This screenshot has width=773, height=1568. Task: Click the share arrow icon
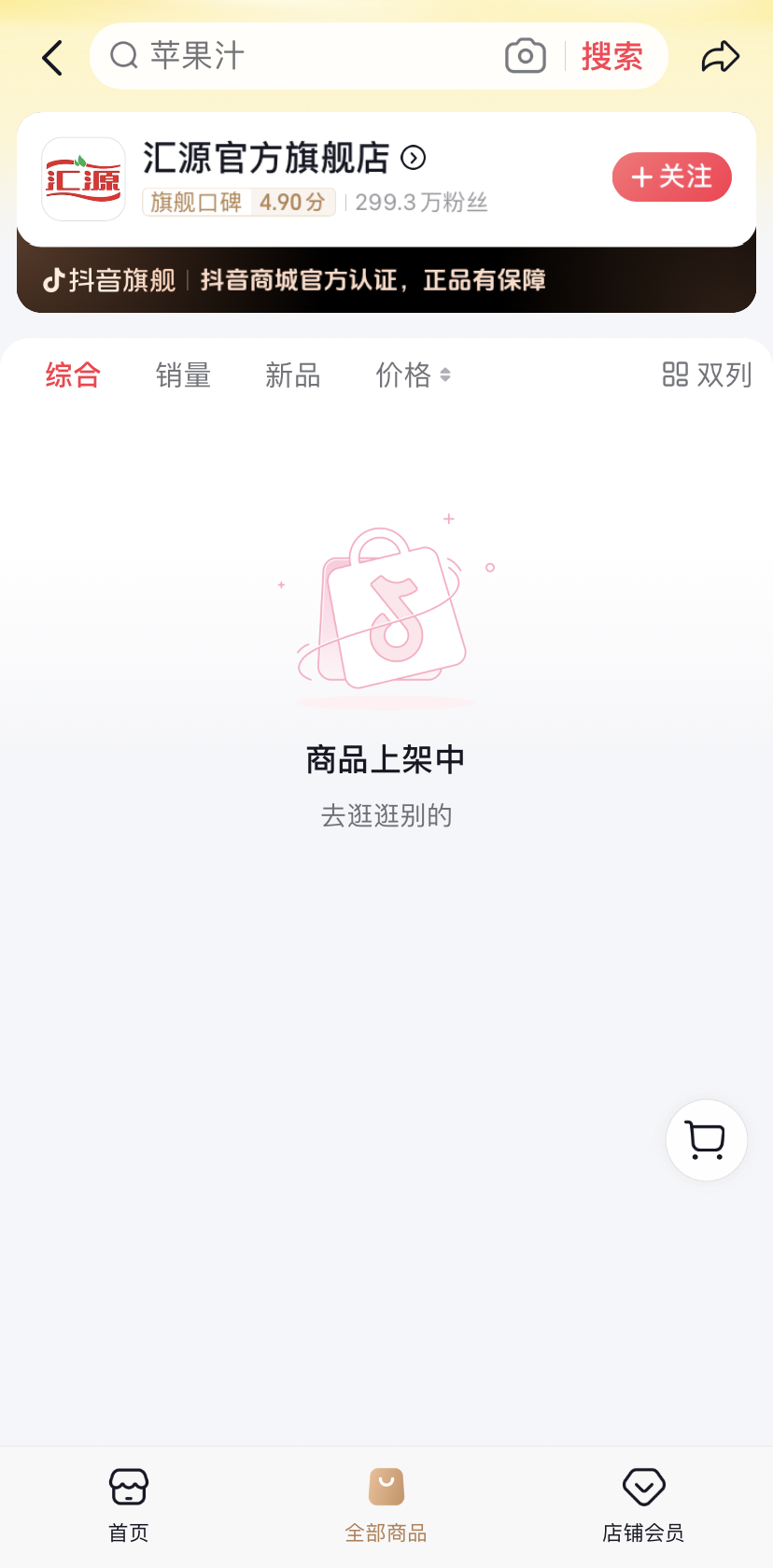[719, 56]
